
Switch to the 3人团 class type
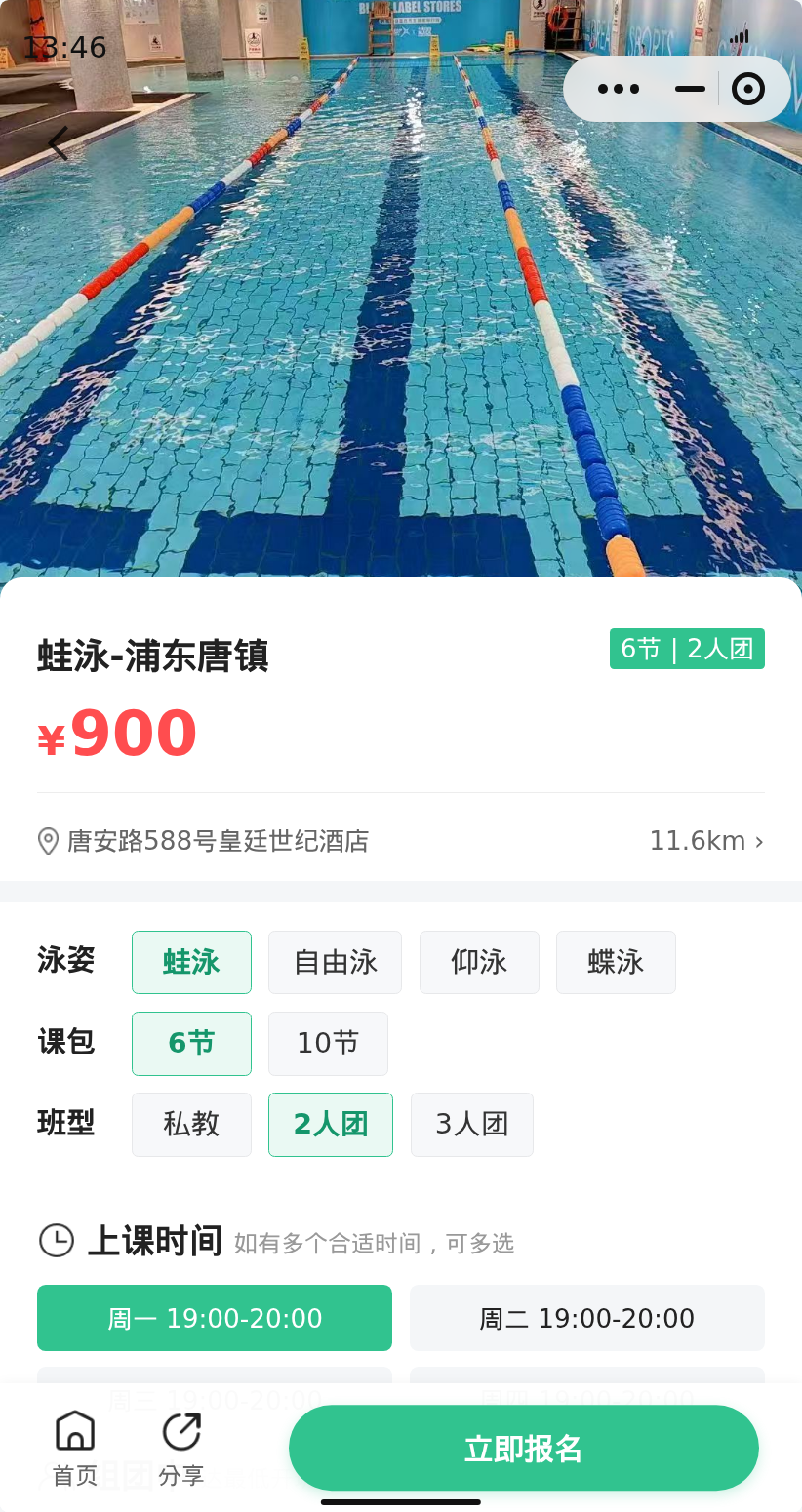pyautogui.click(x=472, y=1124)
